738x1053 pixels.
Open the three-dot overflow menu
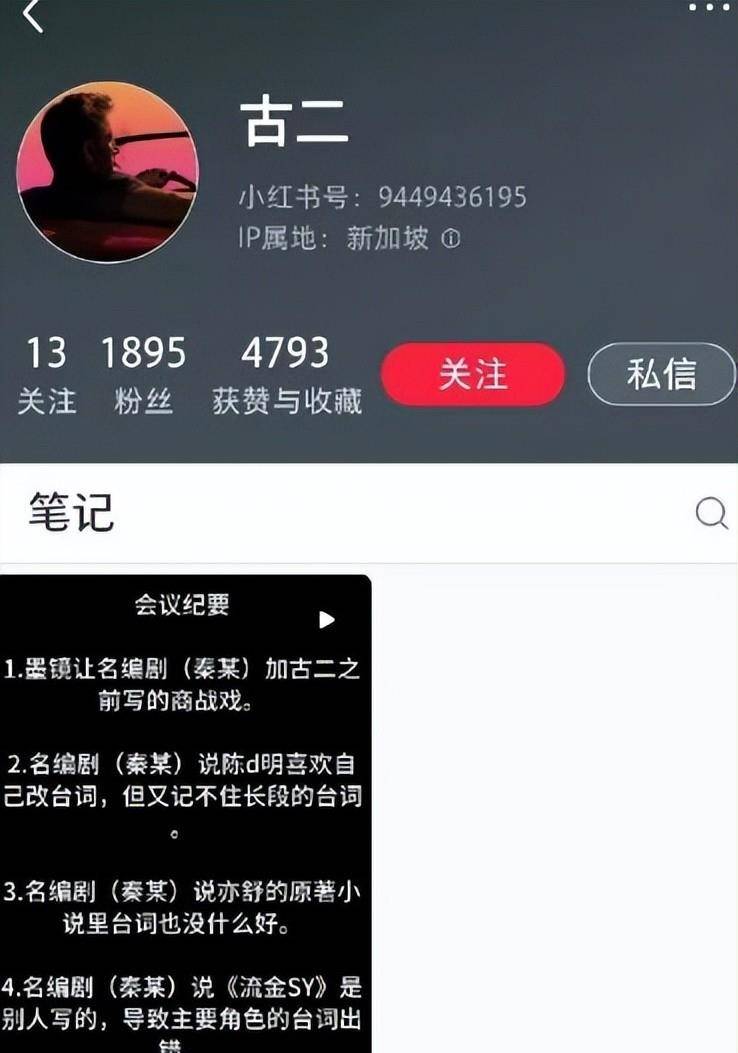coord(710,8)
